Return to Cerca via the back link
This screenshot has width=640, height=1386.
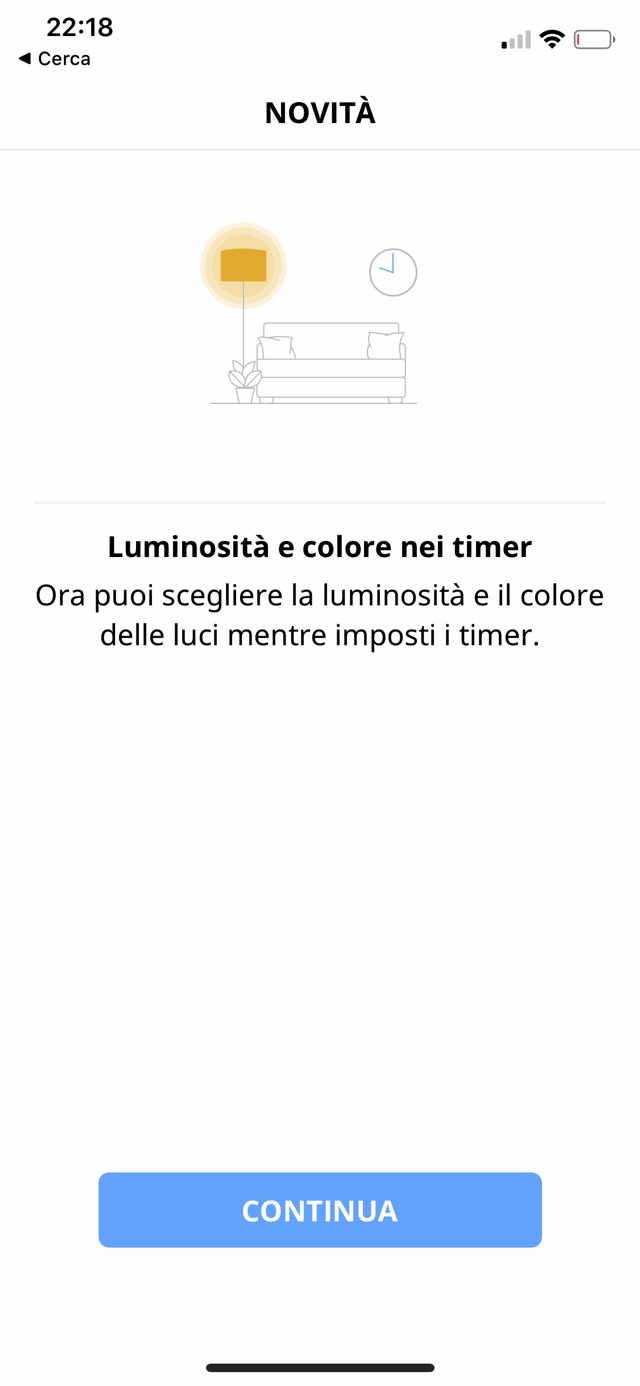tap(55, 59)
